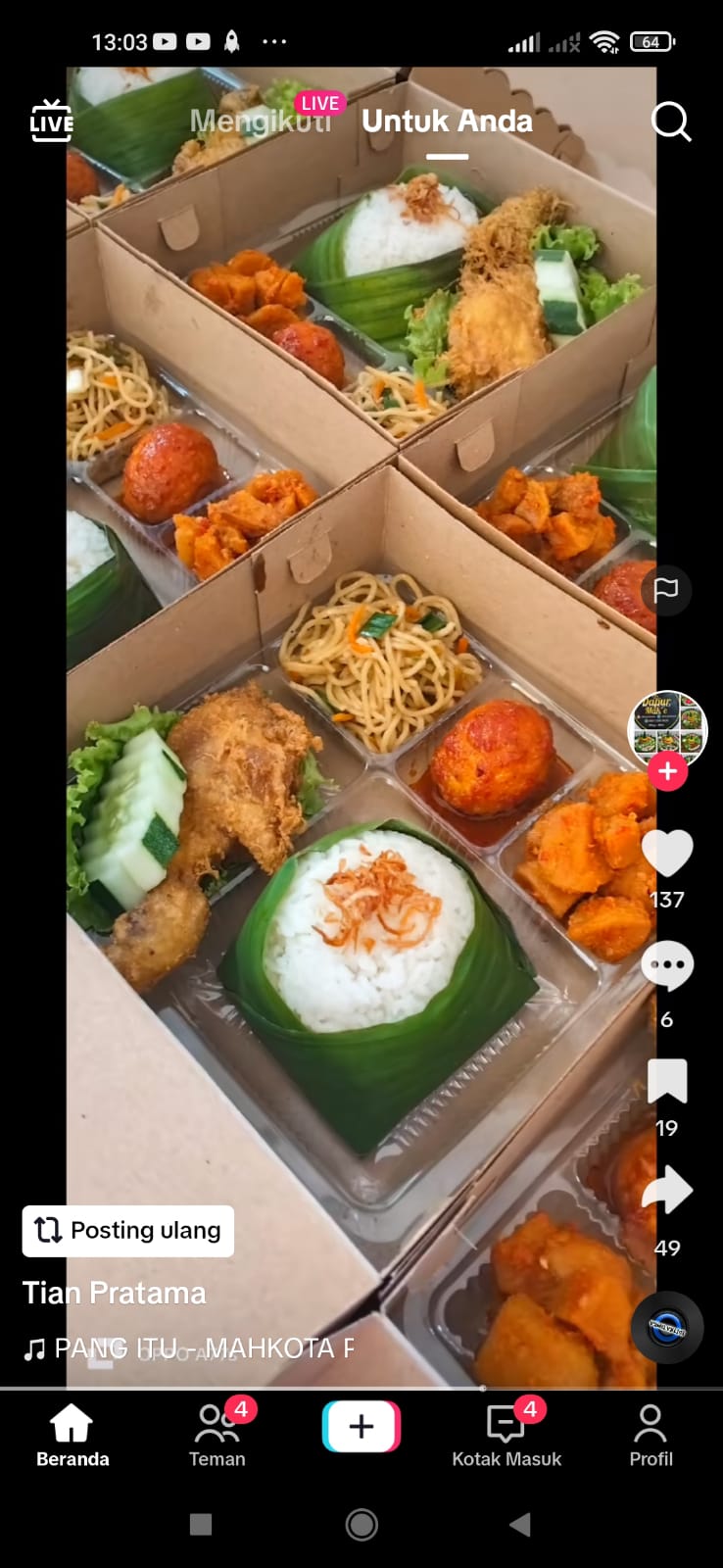Like the video with the heart icon

(x=668, y=853)
